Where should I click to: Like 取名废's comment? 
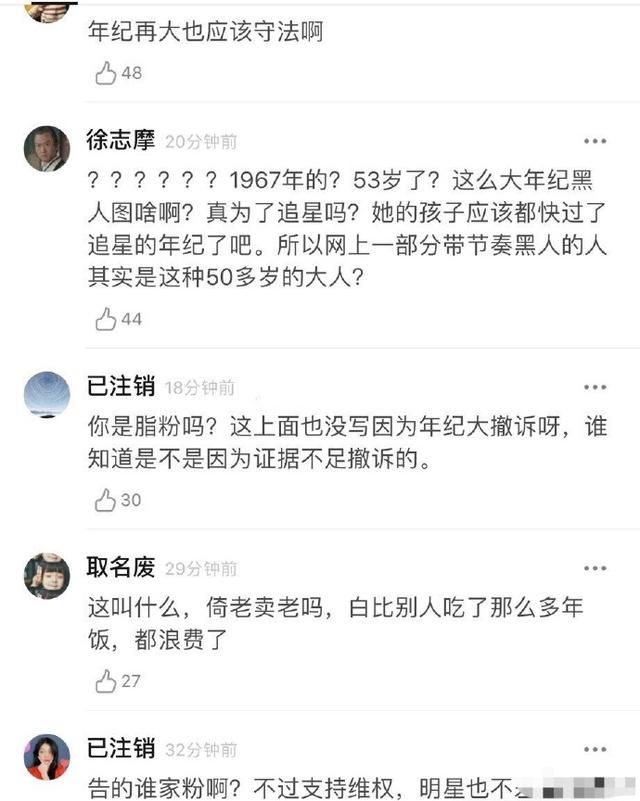click(x=106, y=681)
